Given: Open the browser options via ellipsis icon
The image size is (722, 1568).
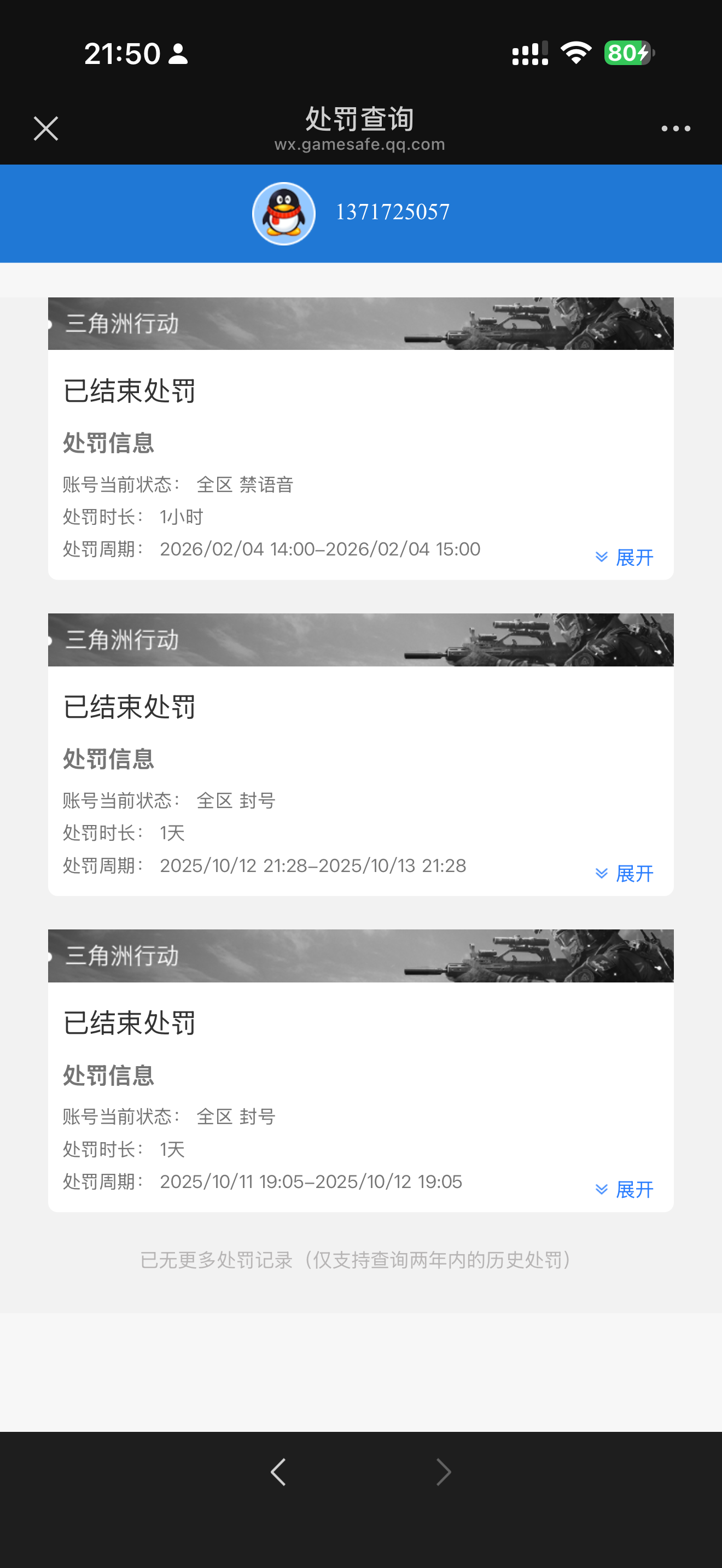Looking at the screenshot, I should pos(676,128).
